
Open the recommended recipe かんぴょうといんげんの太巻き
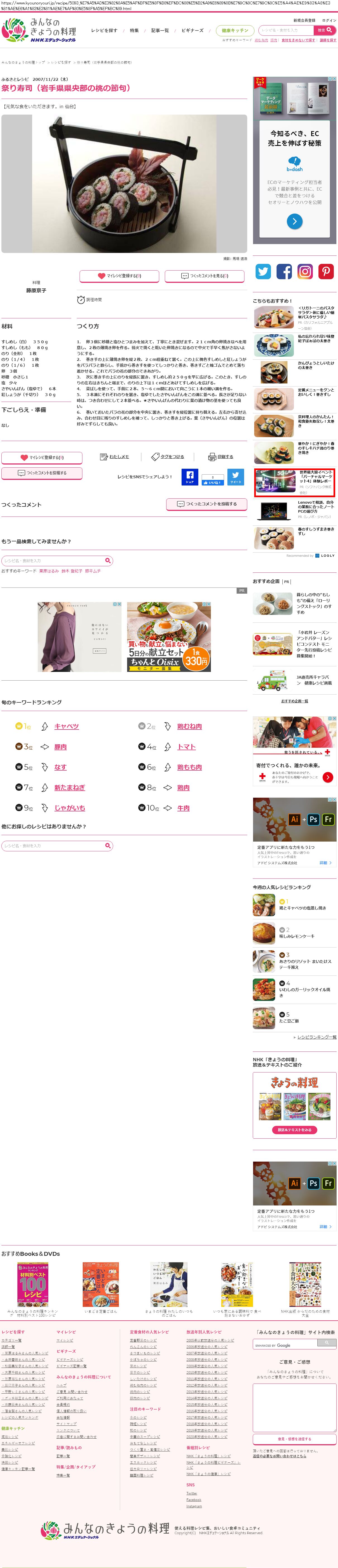click(x=315, y=365)
